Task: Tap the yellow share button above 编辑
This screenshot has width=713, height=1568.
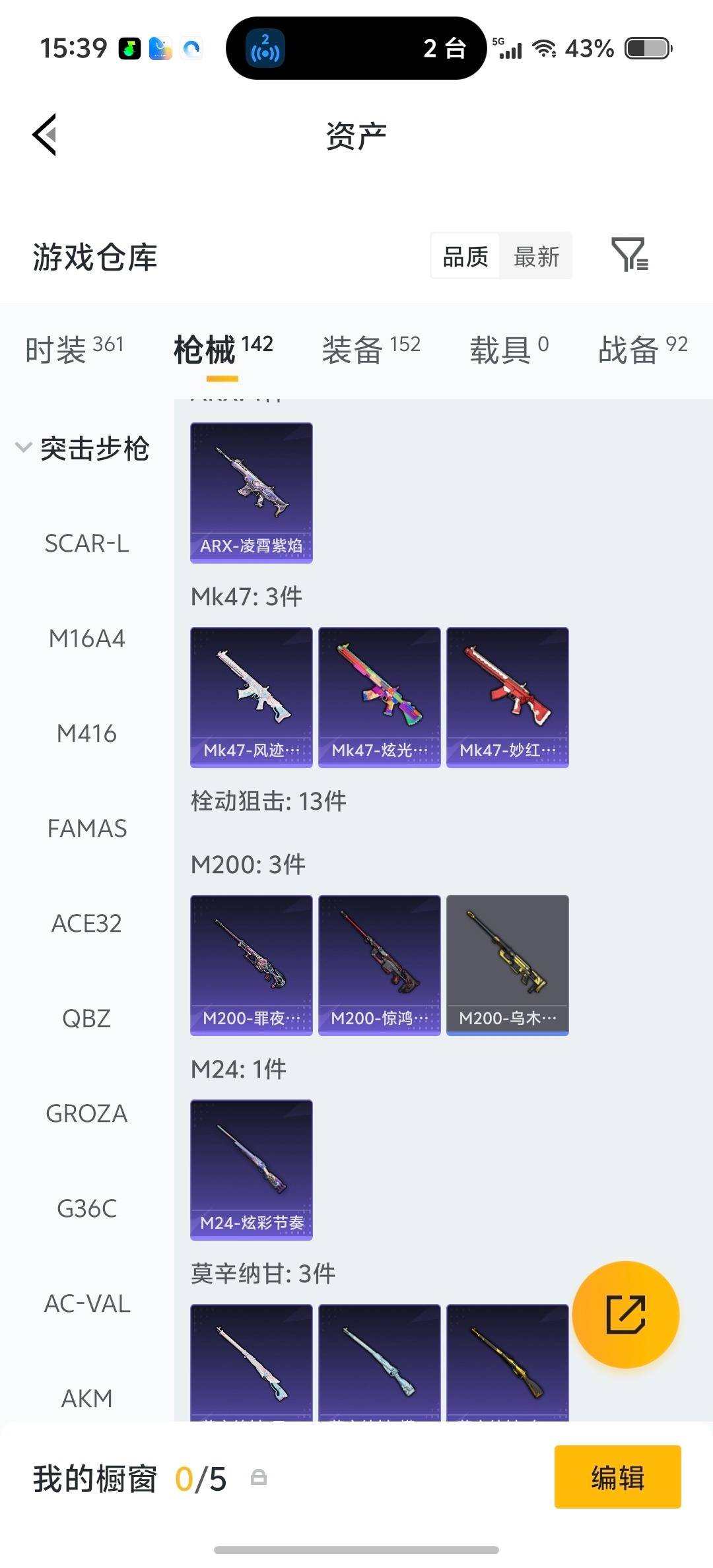Action: pos(625,1315)
